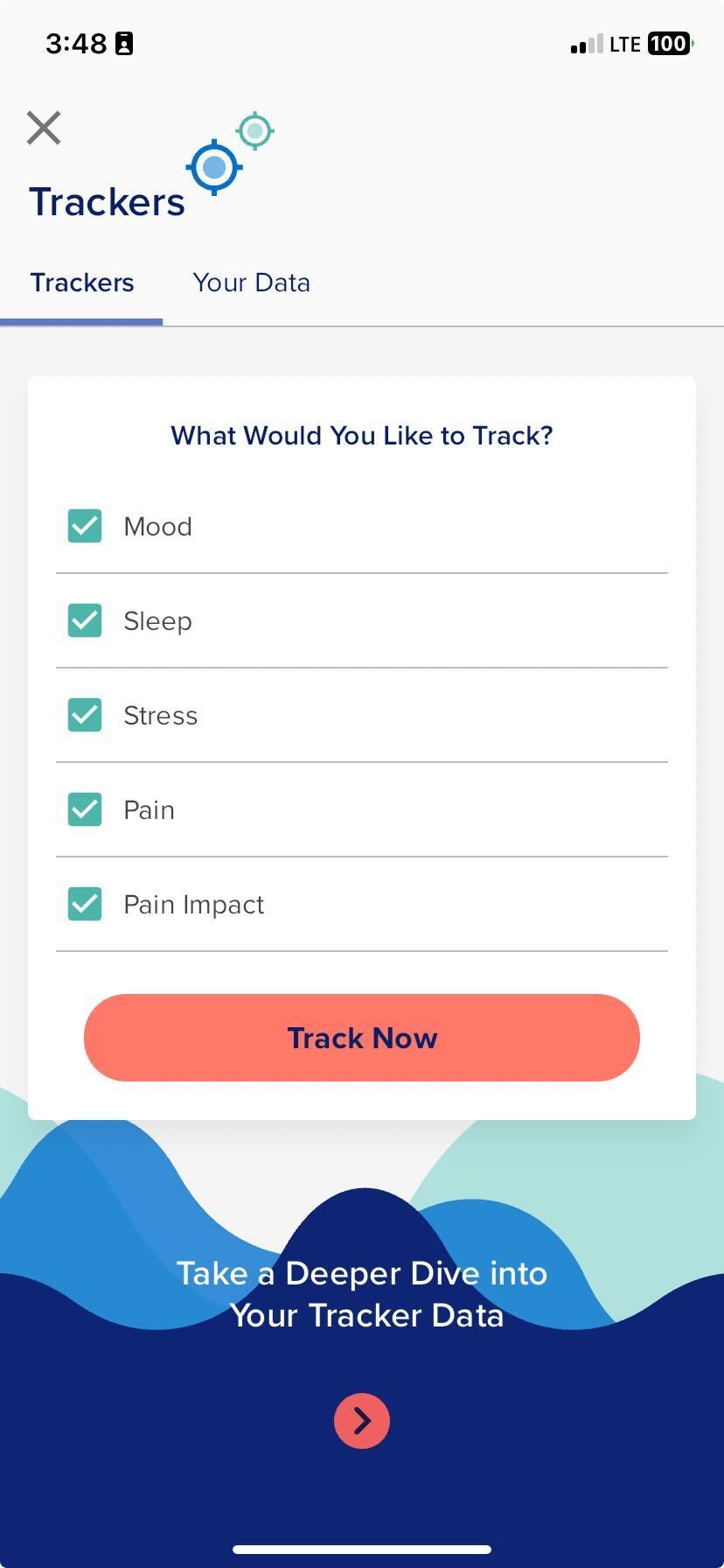Select the Trackers tab
This screenshot has width=724, height=1568.
tap(82, 283)
